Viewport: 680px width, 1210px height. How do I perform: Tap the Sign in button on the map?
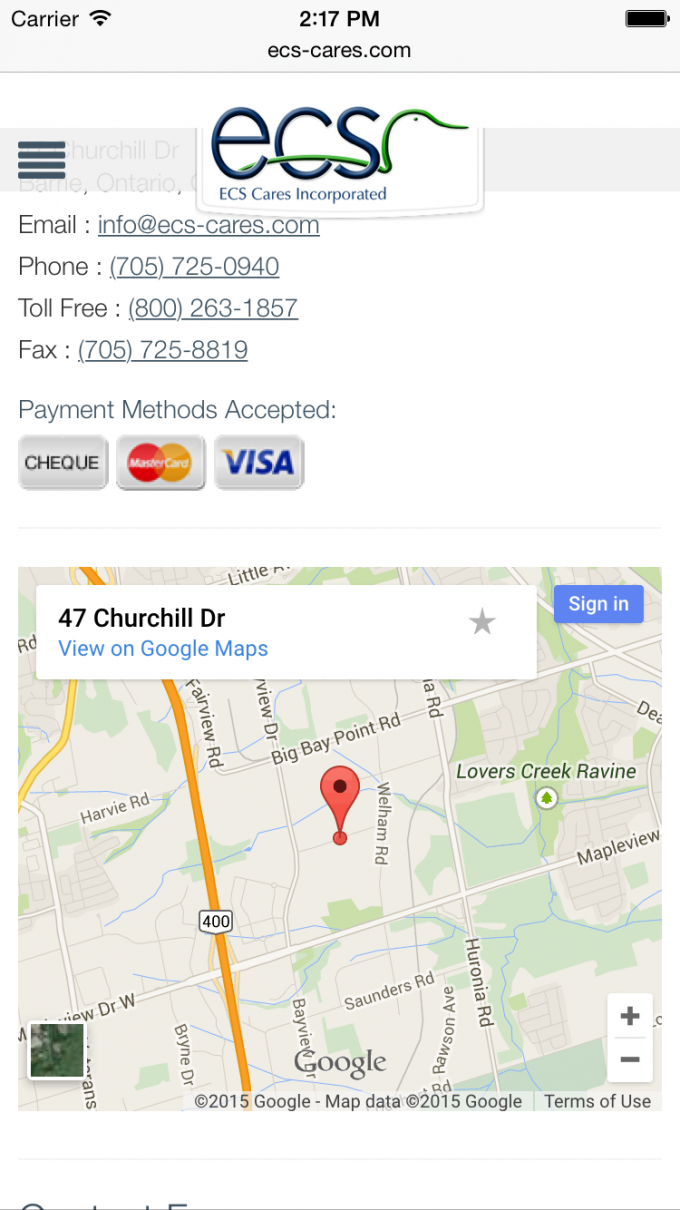[x=598, y=604]
